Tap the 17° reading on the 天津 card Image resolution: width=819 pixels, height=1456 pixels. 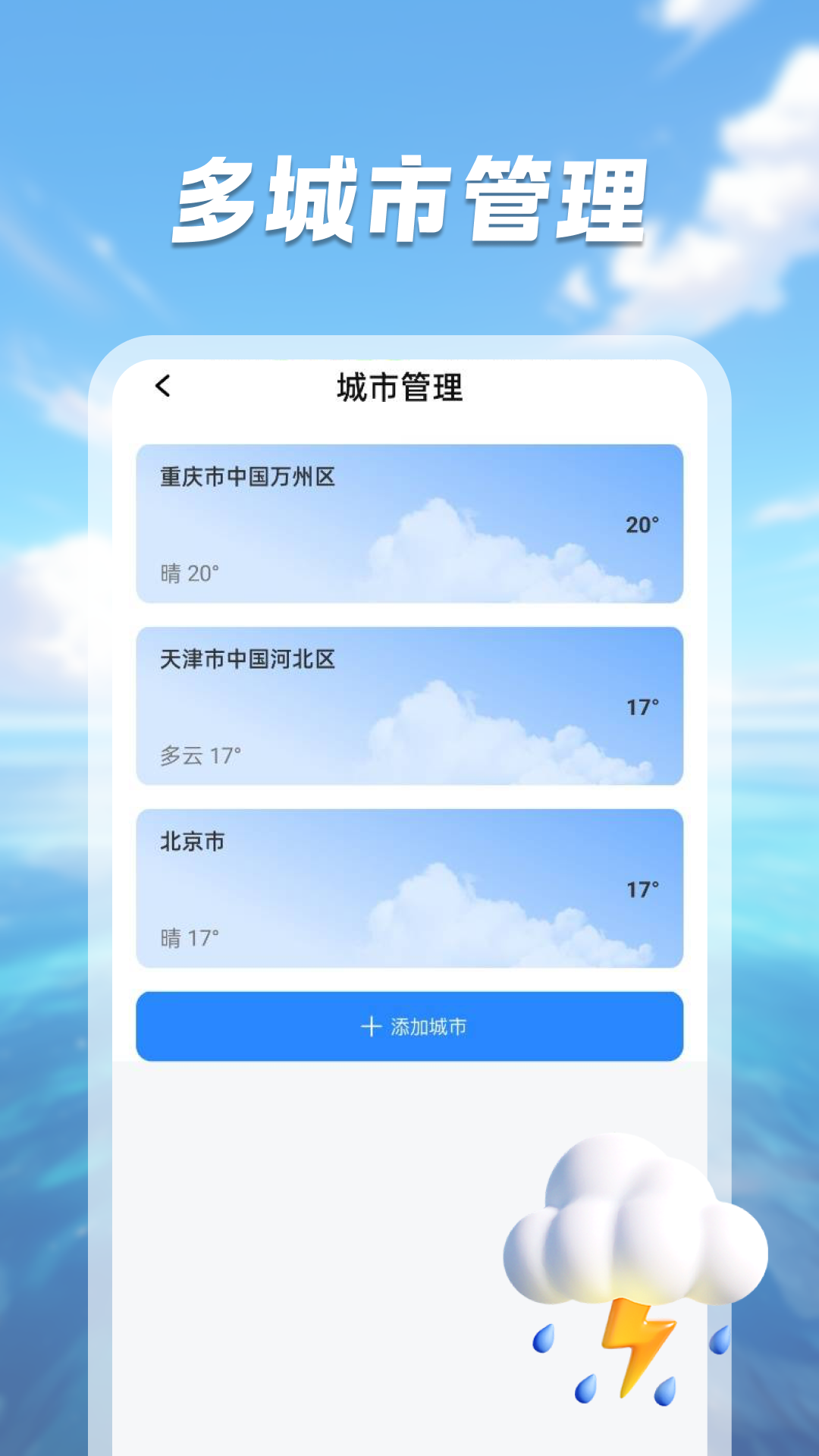[642, 705]
